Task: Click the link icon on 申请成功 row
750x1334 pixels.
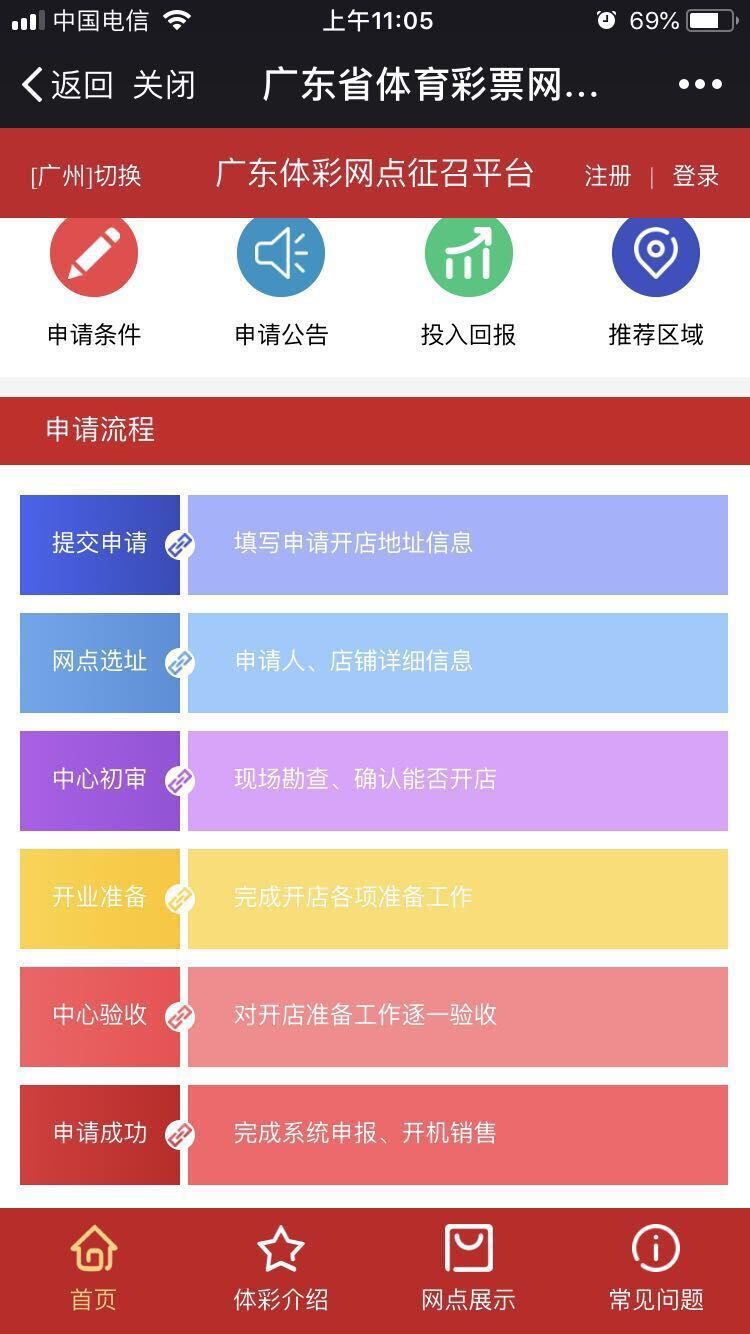Action: tap(181, 1135)
